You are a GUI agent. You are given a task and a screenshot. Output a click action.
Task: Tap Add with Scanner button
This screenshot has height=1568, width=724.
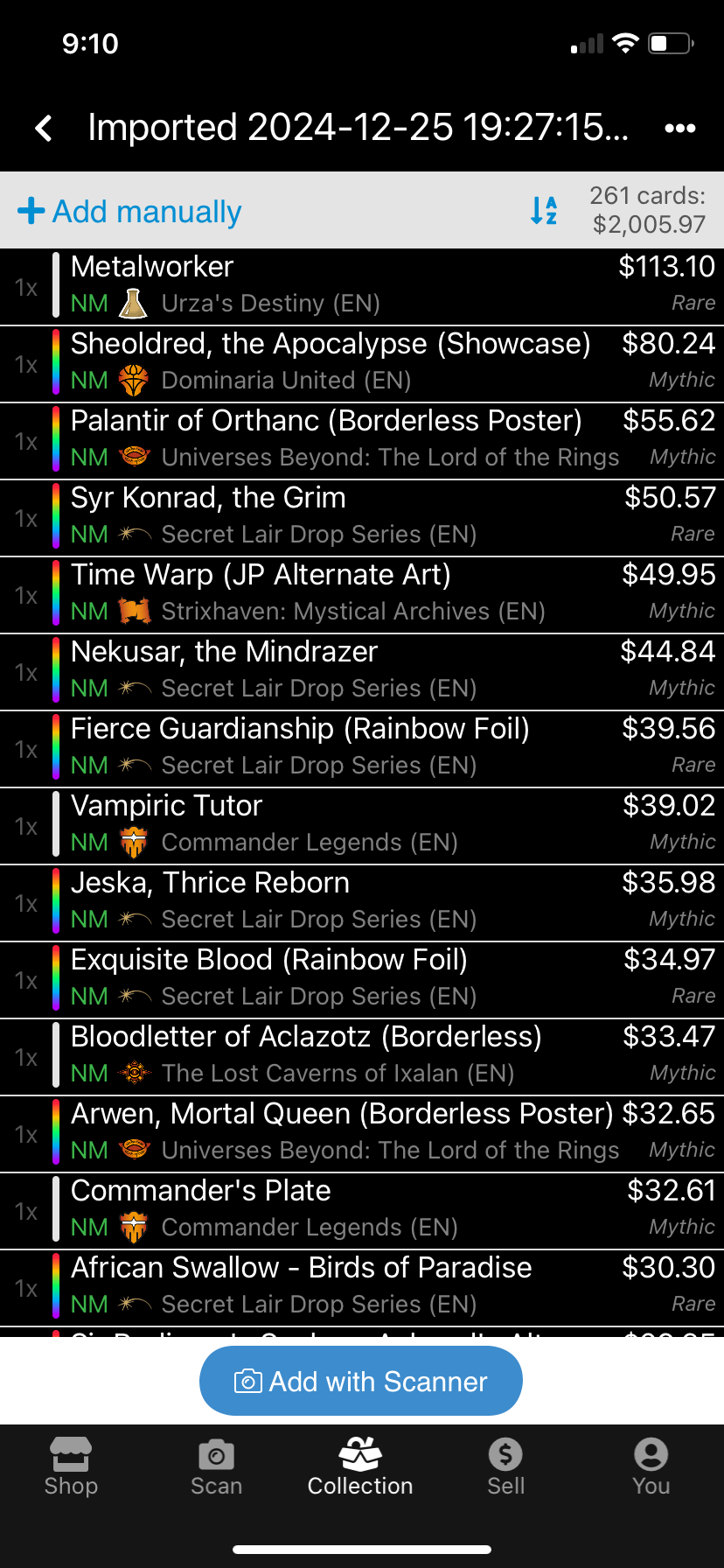click(361, 1381)
